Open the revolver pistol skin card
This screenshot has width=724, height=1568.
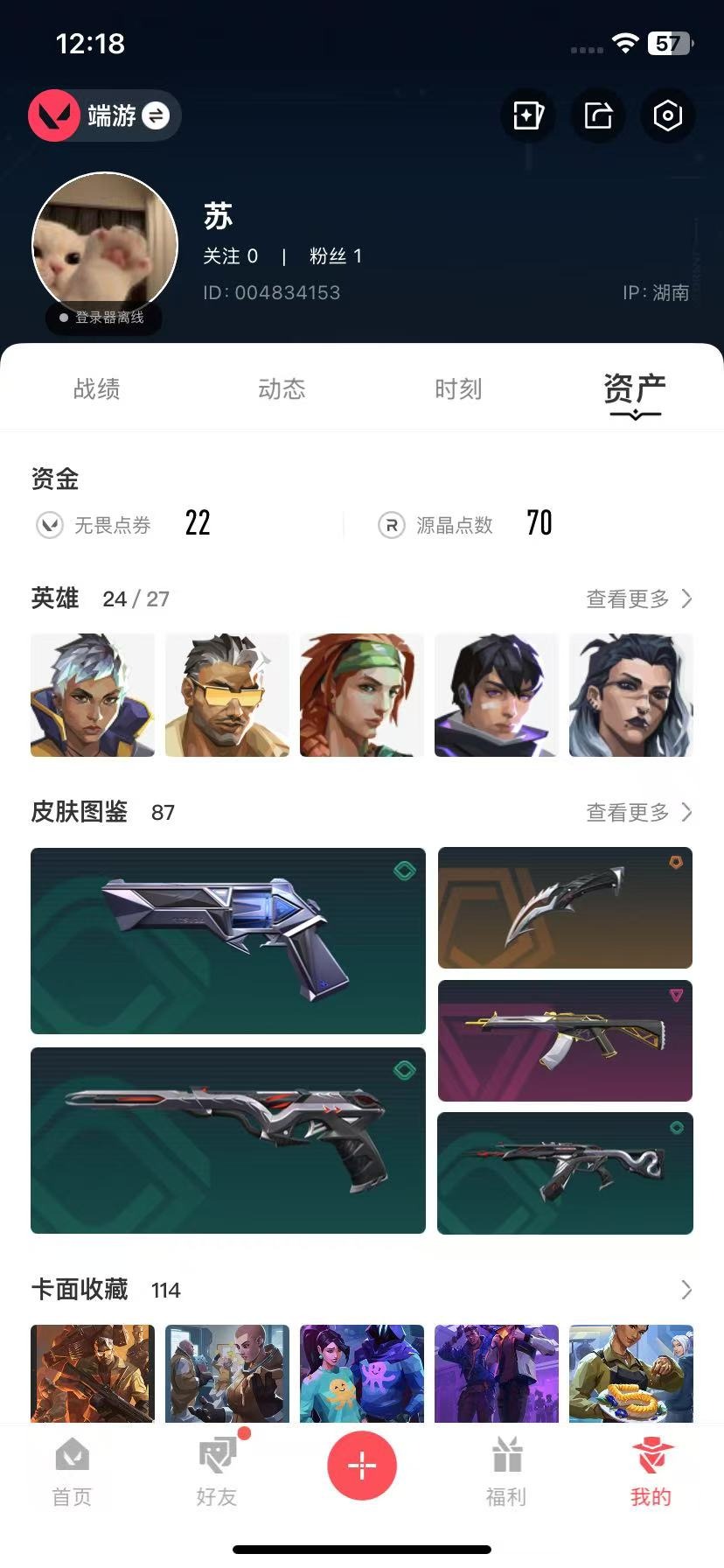[228, 941]
